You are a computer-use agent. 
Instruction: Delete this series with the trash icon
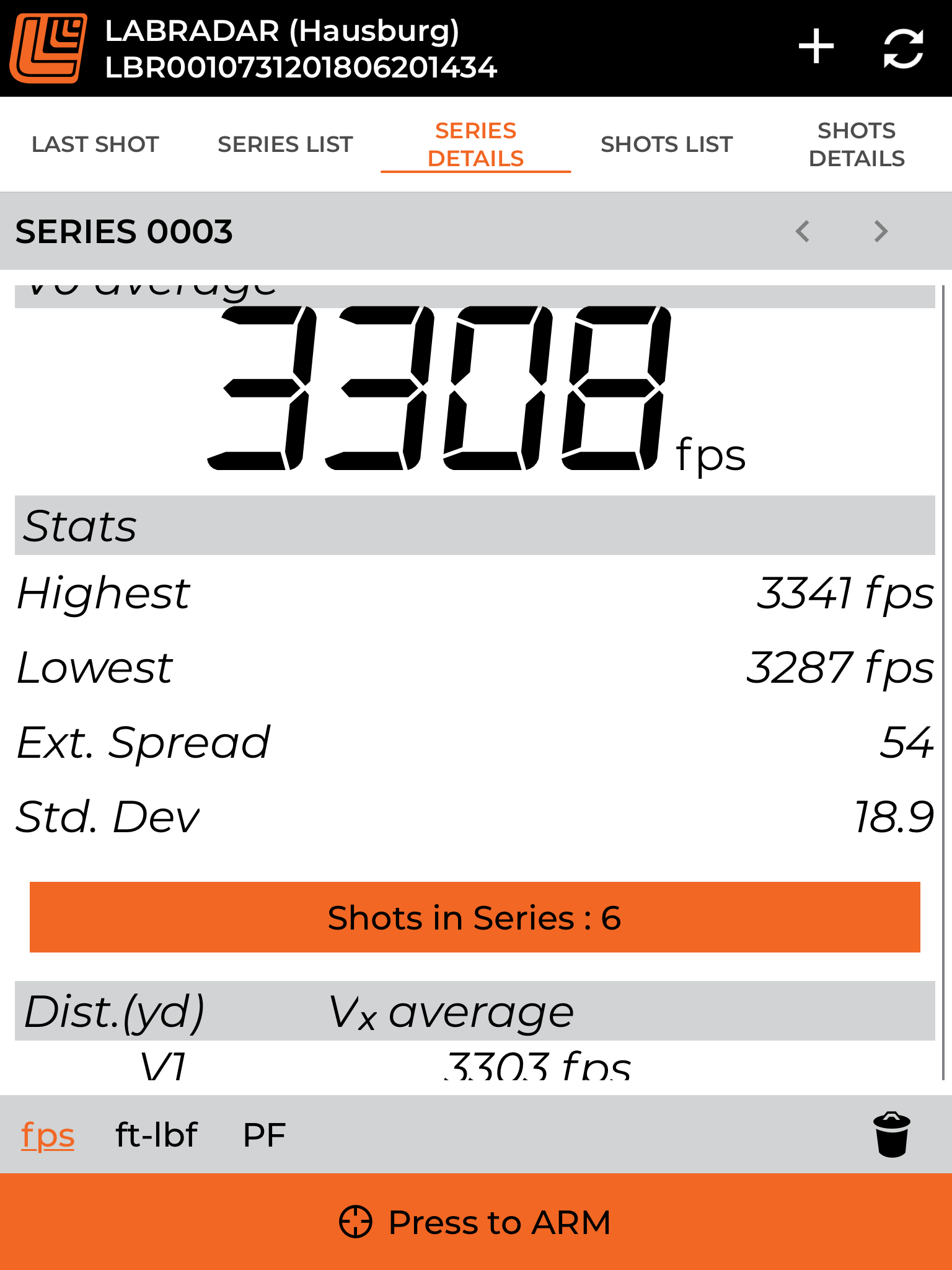point(891,1135)
